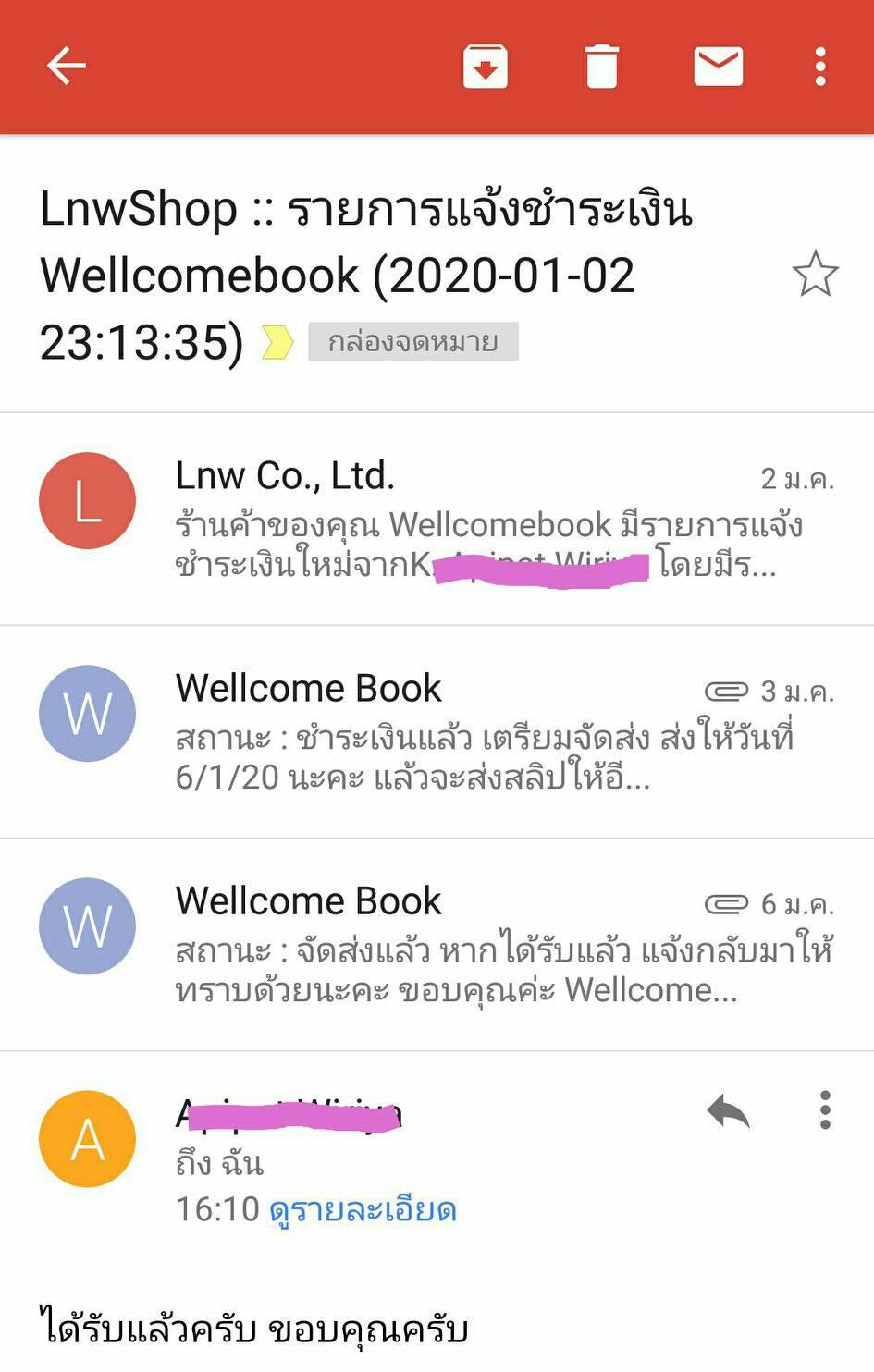Tap the กล่องจดหมาย inbox label
Image resolution: width=874 pixels, height=1372 pixels.
pos(413,342)
